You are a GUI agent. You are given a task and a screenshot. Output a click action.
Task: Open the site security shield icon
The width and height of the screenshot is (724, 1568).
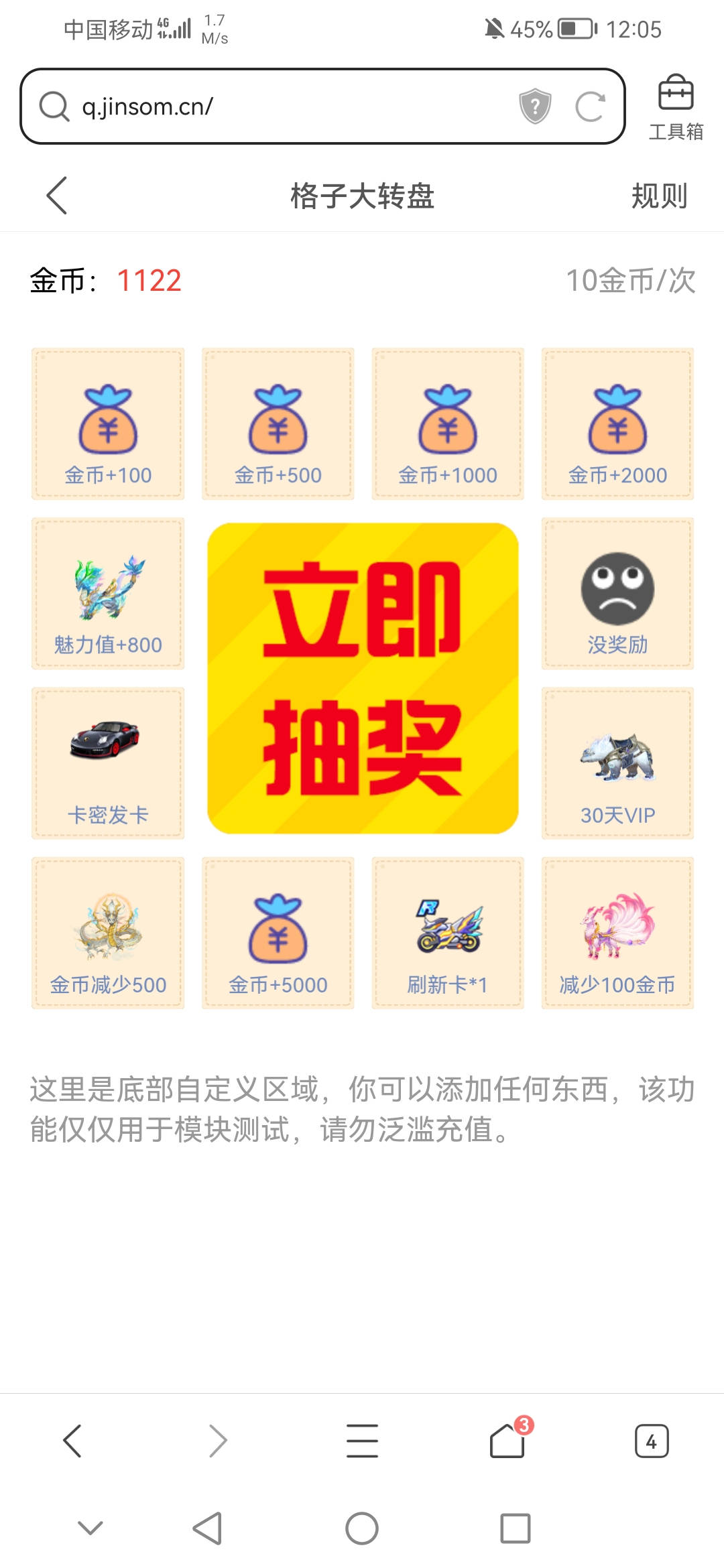pos(535,107)
